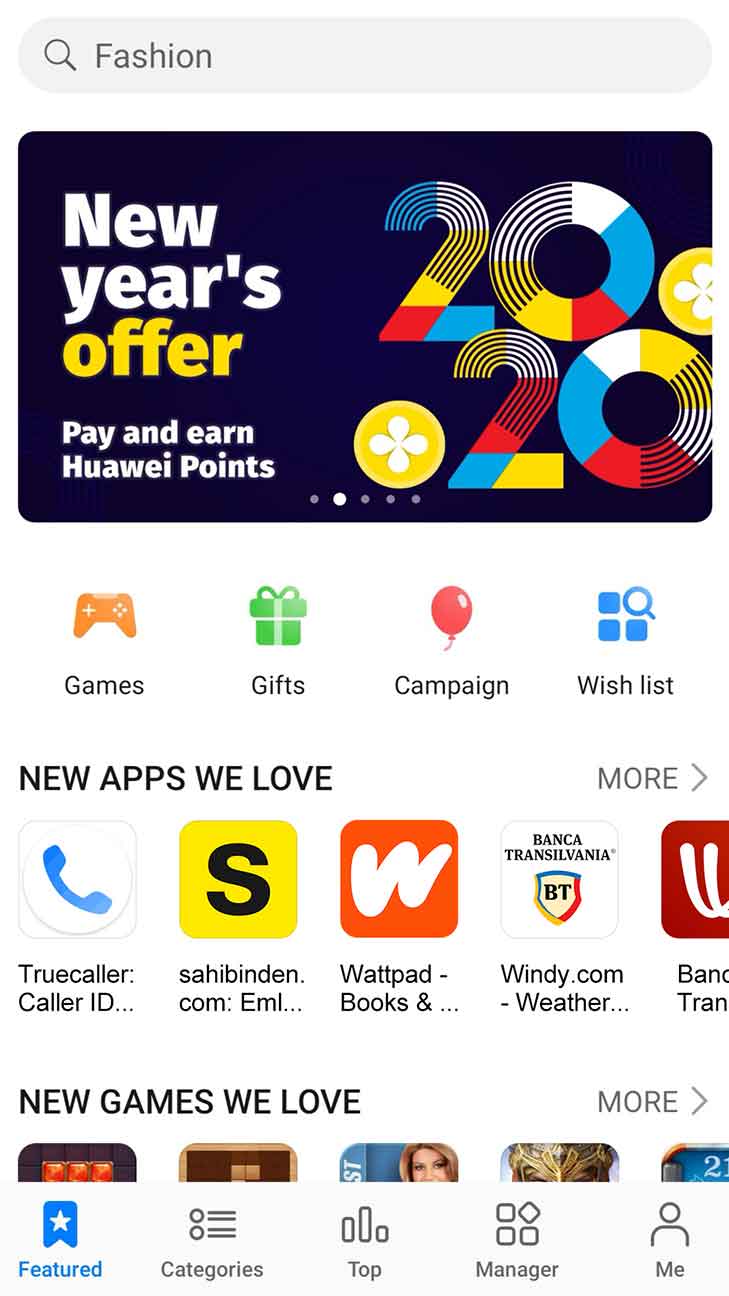Open the Wattpad app
Viewport: 729px width, 1296px height.
pos(399,879)
